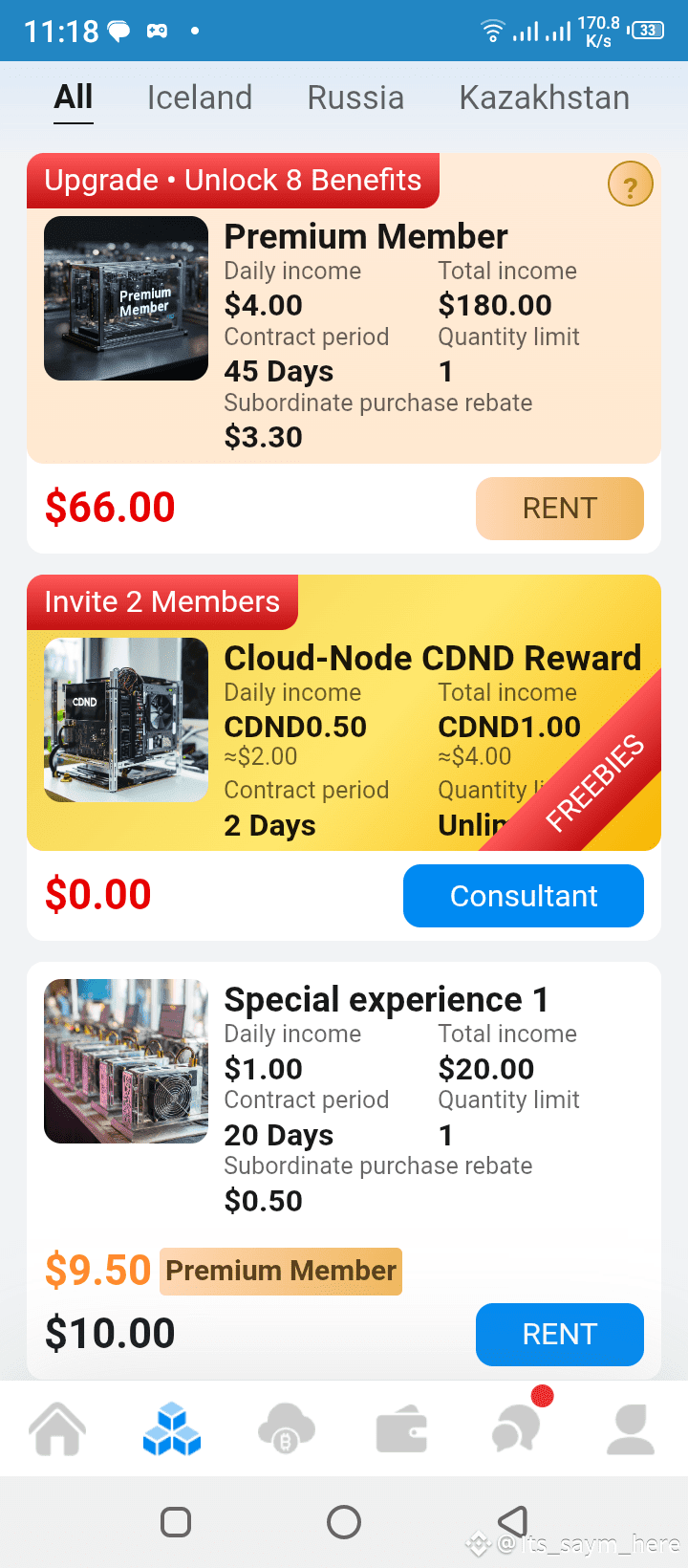The image size is (688, 1568).
Task: Select the Kazakhstan tab
Action: (544, 98)
